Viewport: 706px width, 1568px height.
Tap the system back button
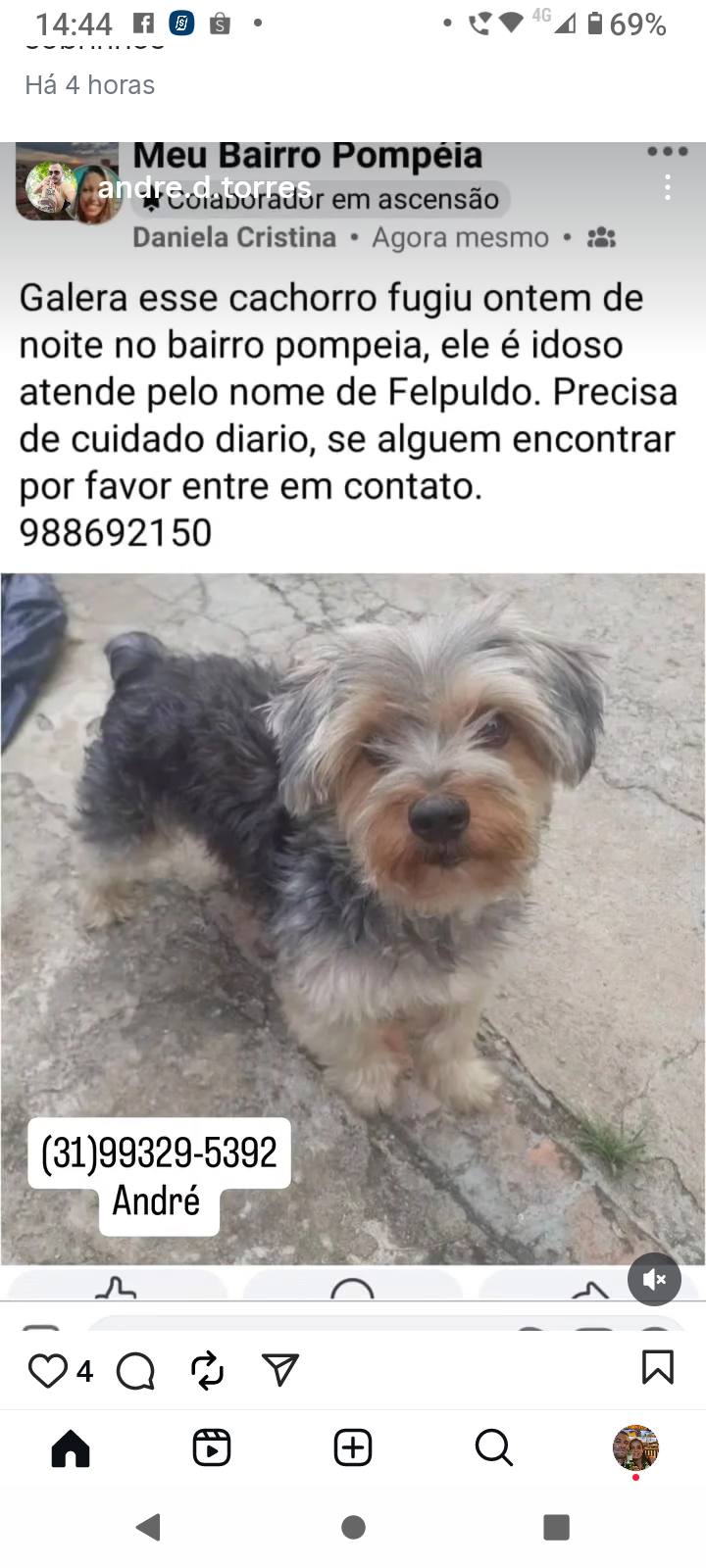[149, 1527]
